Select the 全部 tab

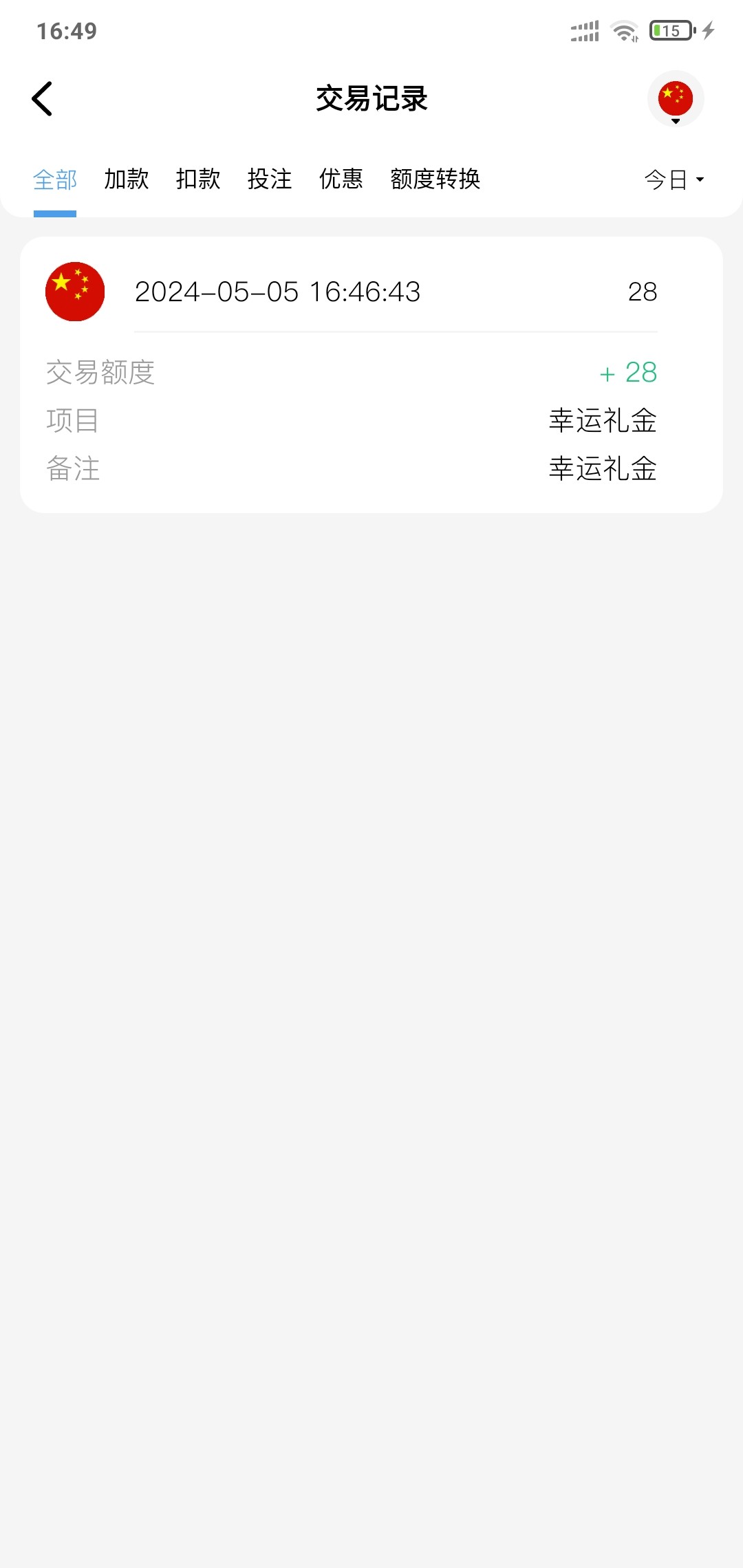tap(55, 180)
